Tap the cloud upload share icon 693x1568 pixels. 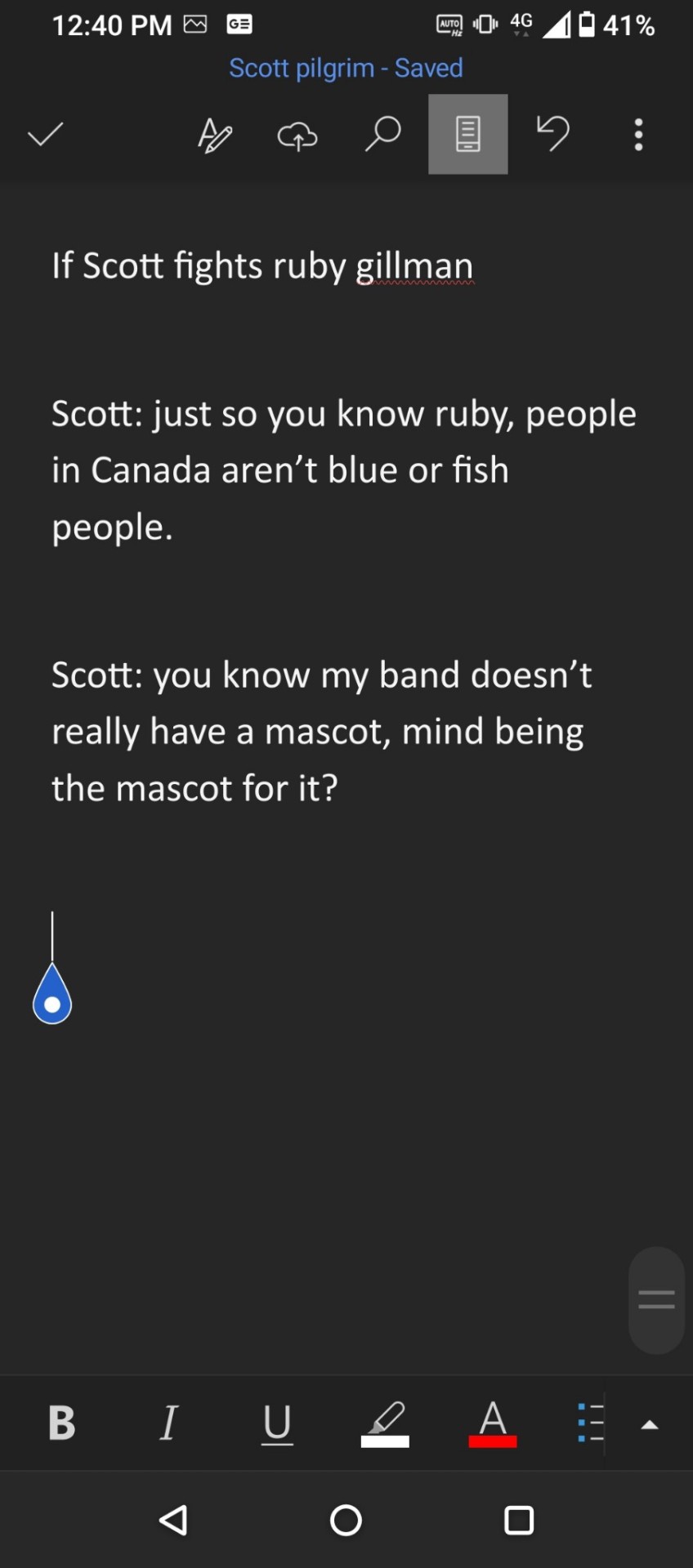(297, 135)
